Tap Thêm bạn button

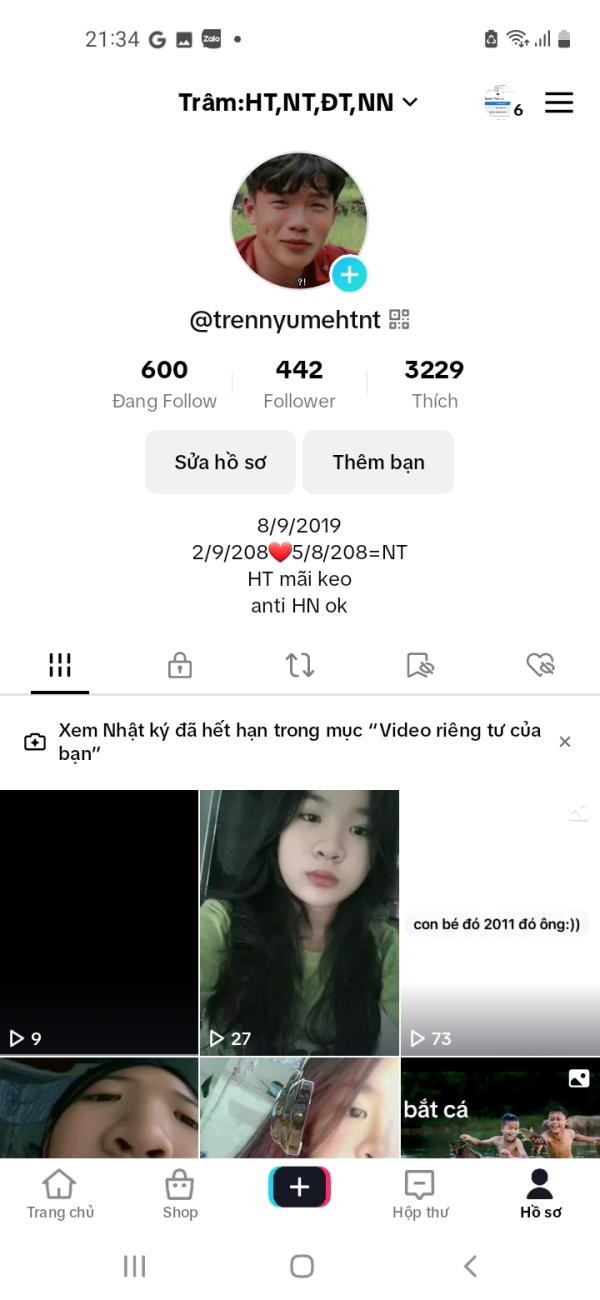(x=378, y=462)
